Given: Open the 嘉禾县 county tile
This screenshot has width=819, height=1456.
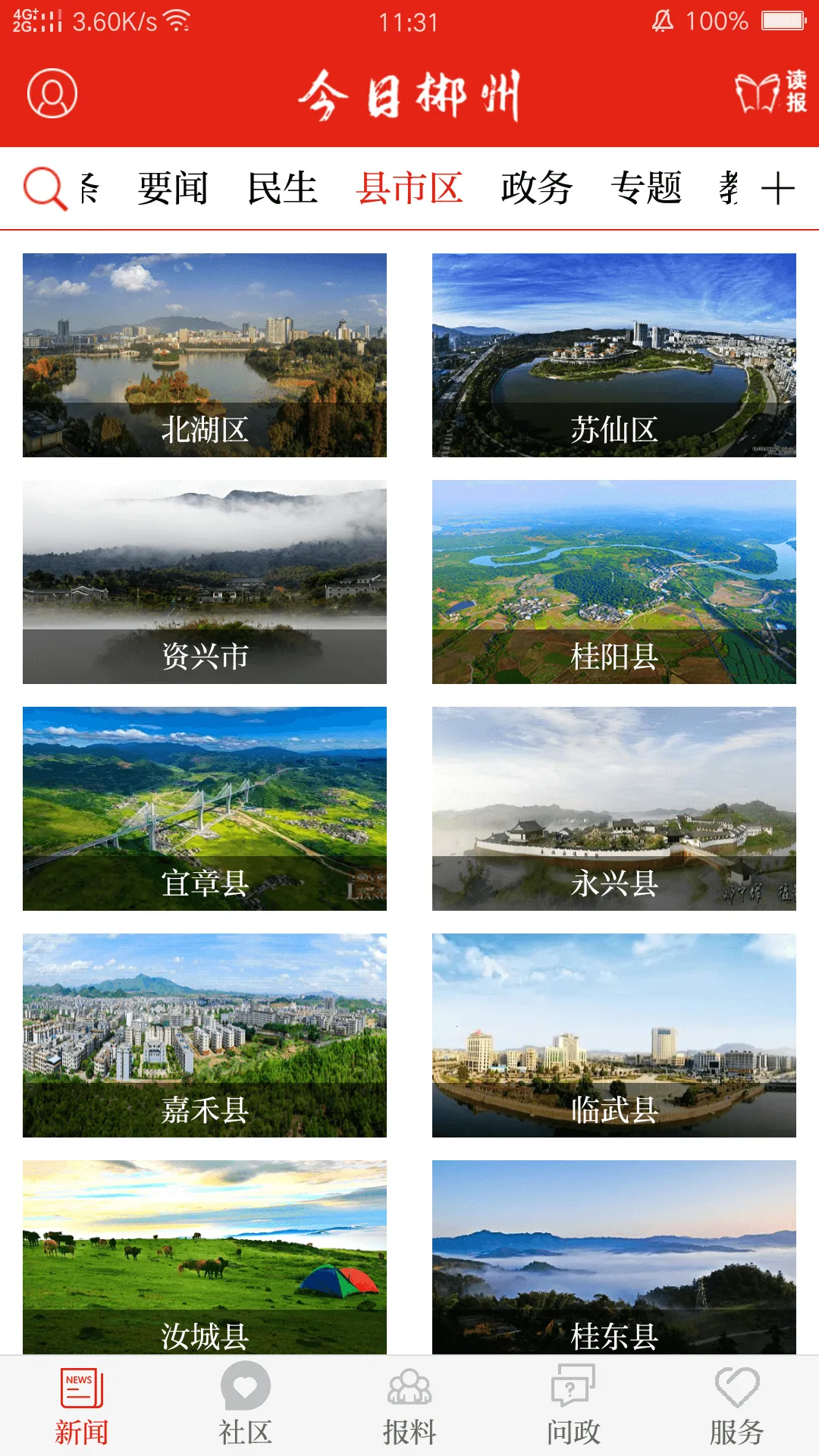Looking at the screenshot, I should tap(205, 1035).
